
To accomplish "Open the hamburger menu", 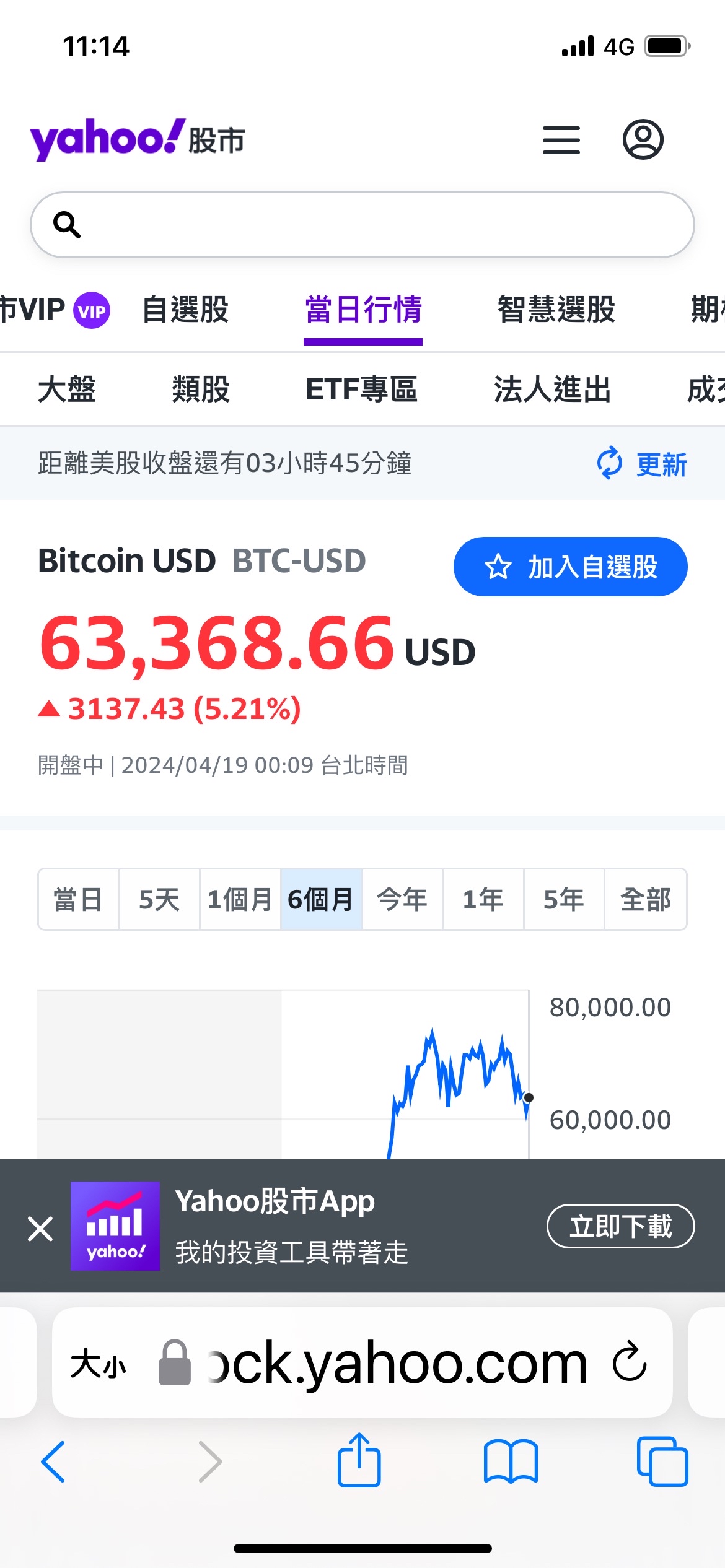I will click(x=561, y=139).
